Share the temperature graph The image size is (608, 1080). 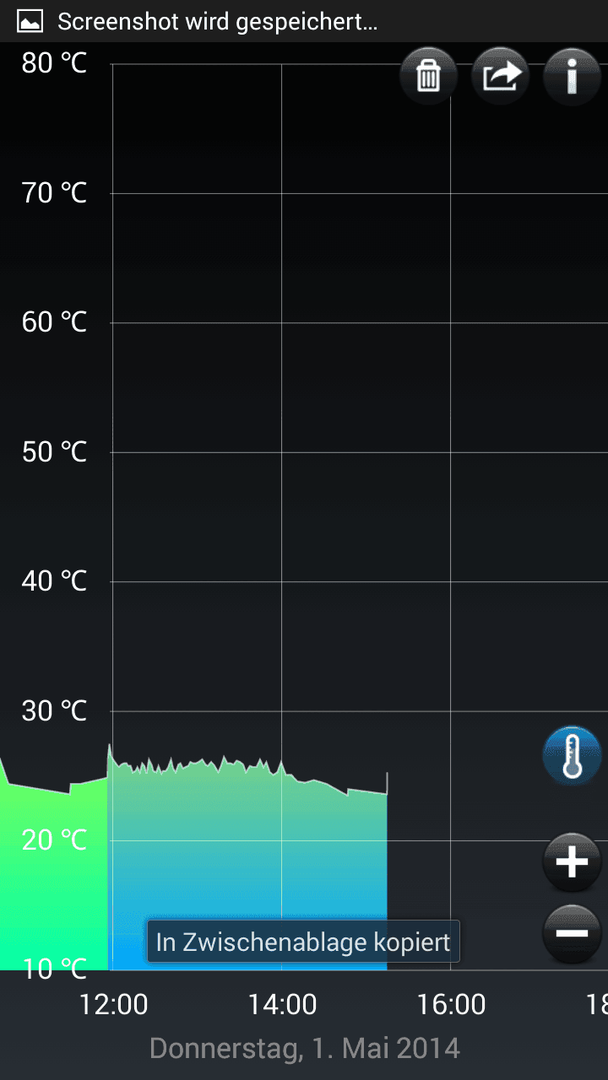pyautogui.click(x=500, y=76)
